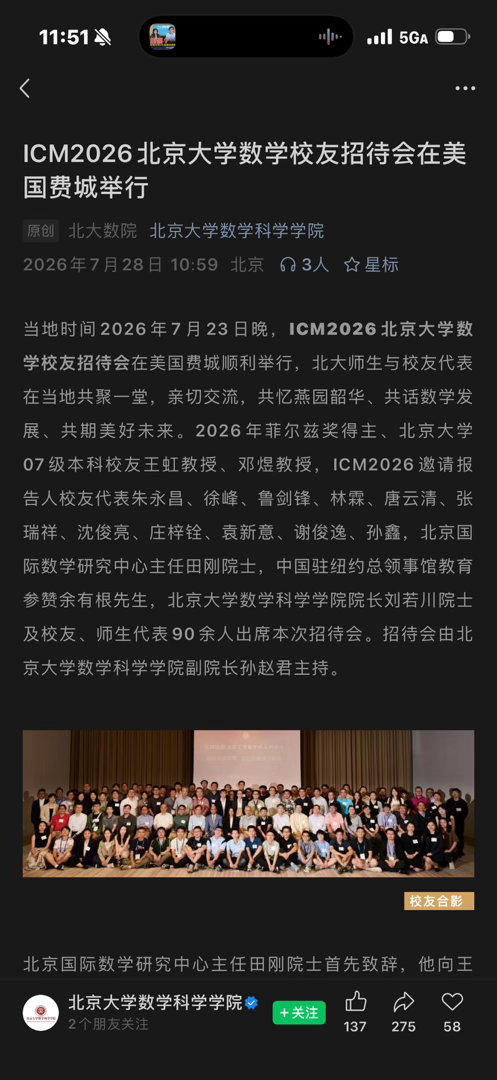Tap the +关注 follow button

[x=299, y=1012]
